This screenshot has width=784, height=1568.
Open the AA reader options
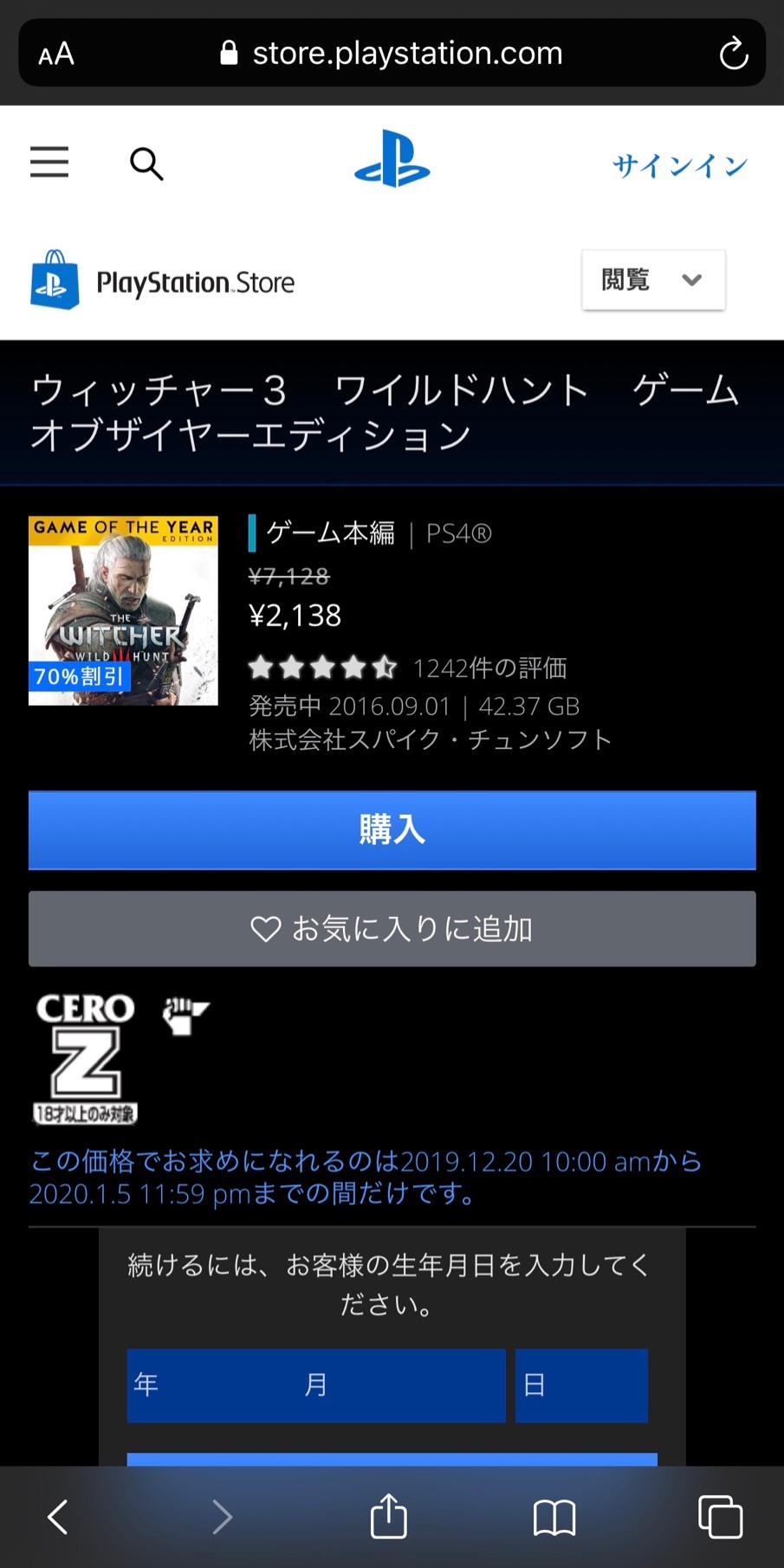pos(56,55)
